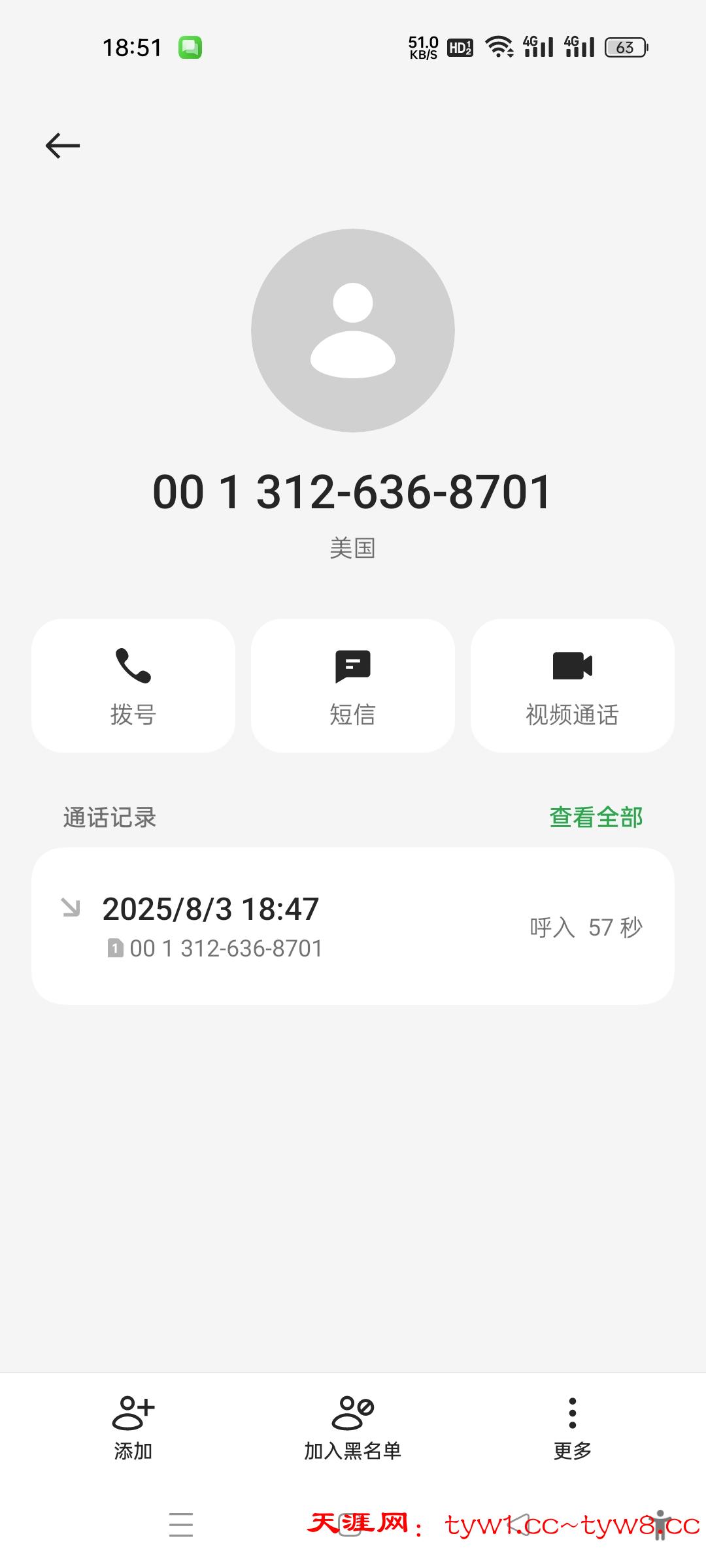Open recent apps from the navigation bar
The image size is (706, 1568).
coord(181,1524)
